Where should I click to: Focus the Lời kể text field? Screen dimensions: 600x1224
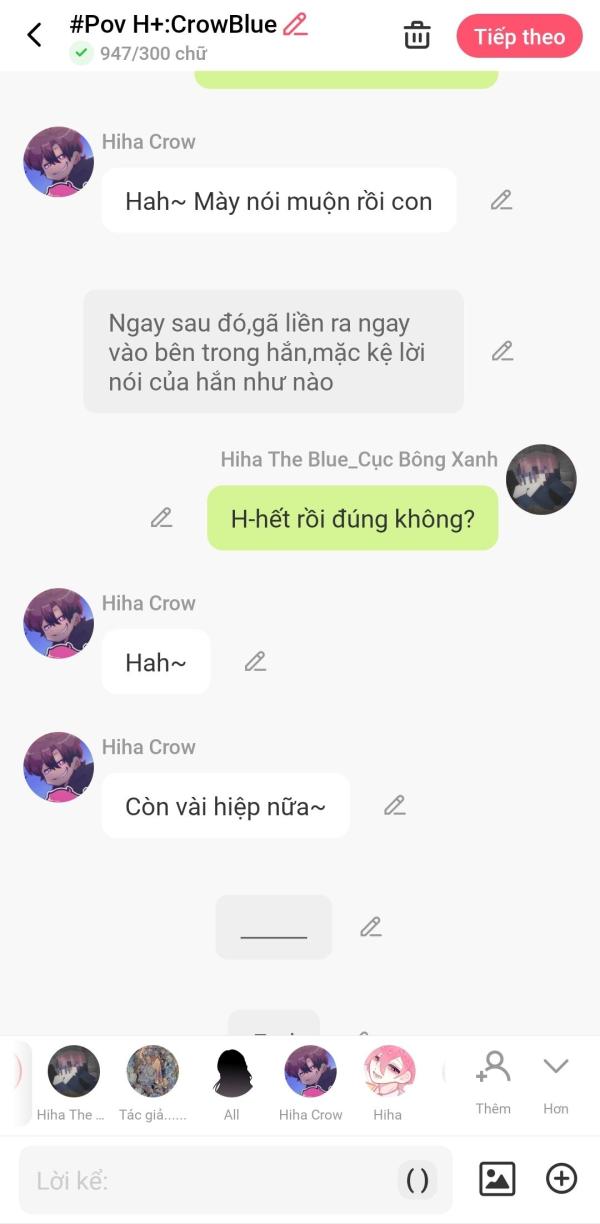(210, 1180)
